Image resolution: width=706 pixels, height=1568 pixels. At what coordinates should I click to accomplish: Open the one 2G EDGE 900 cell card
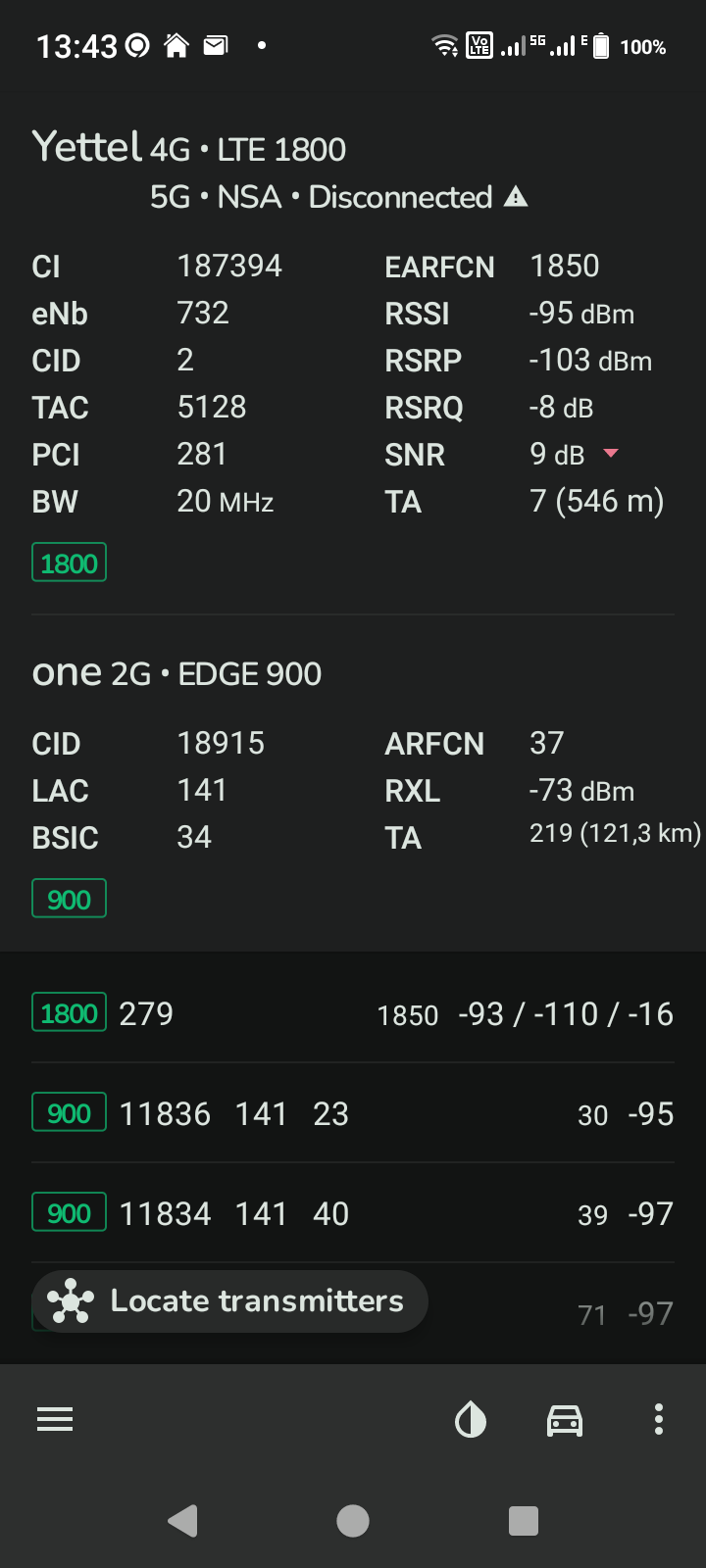[x=353, y=784]
